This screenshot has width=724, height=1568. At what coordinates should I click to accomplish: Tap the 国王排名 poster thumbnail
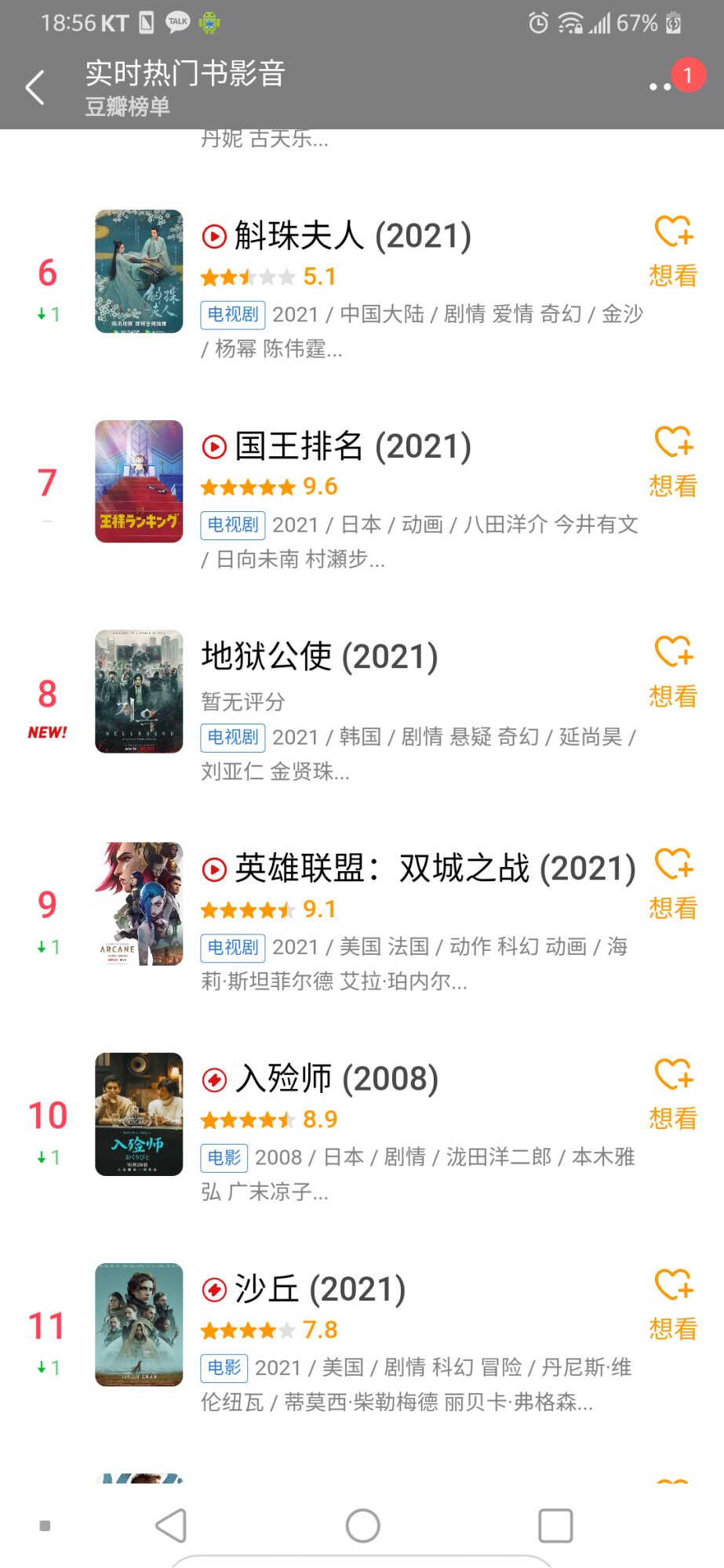pos(139,481)
